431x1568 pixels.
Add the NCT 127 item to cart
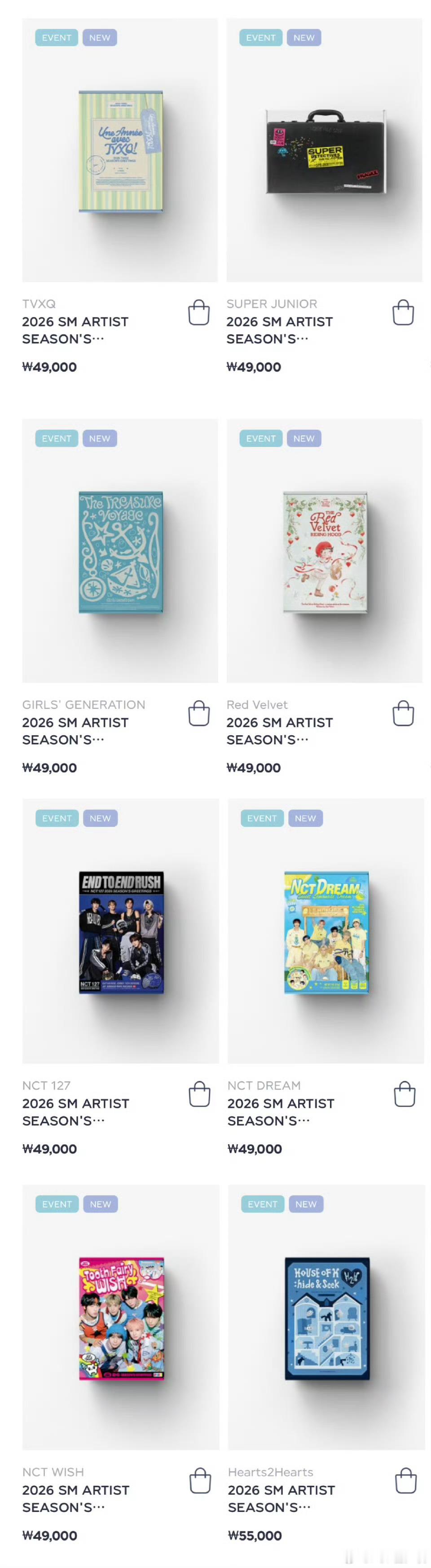coord(200,1094)
